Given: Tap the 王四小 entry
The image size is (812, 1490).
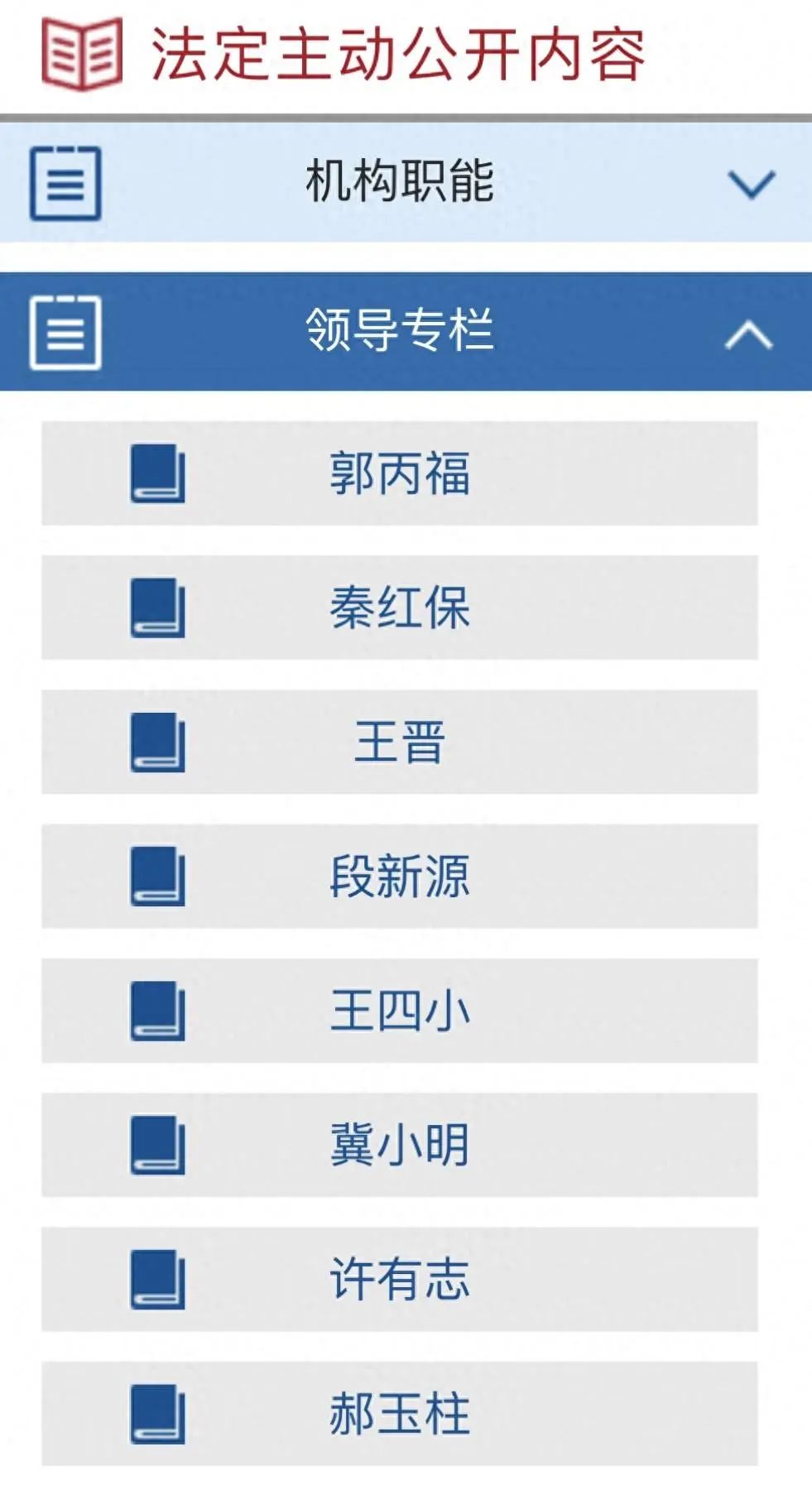Looking at the screenshot, I should click(400, 1011).
